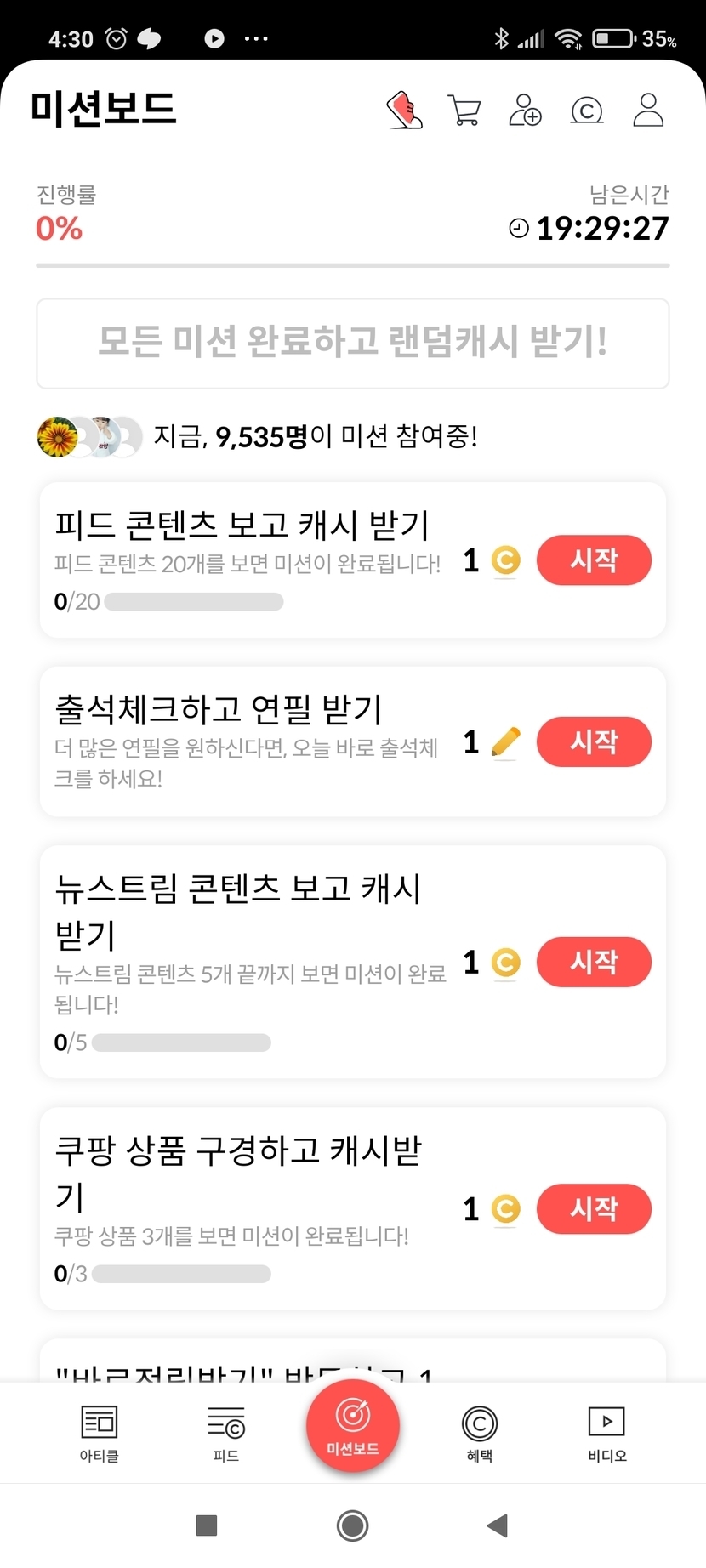Start the 뉴스트림 콘텐츠 보고 캐시 받기 mission

tap(594, 962)
